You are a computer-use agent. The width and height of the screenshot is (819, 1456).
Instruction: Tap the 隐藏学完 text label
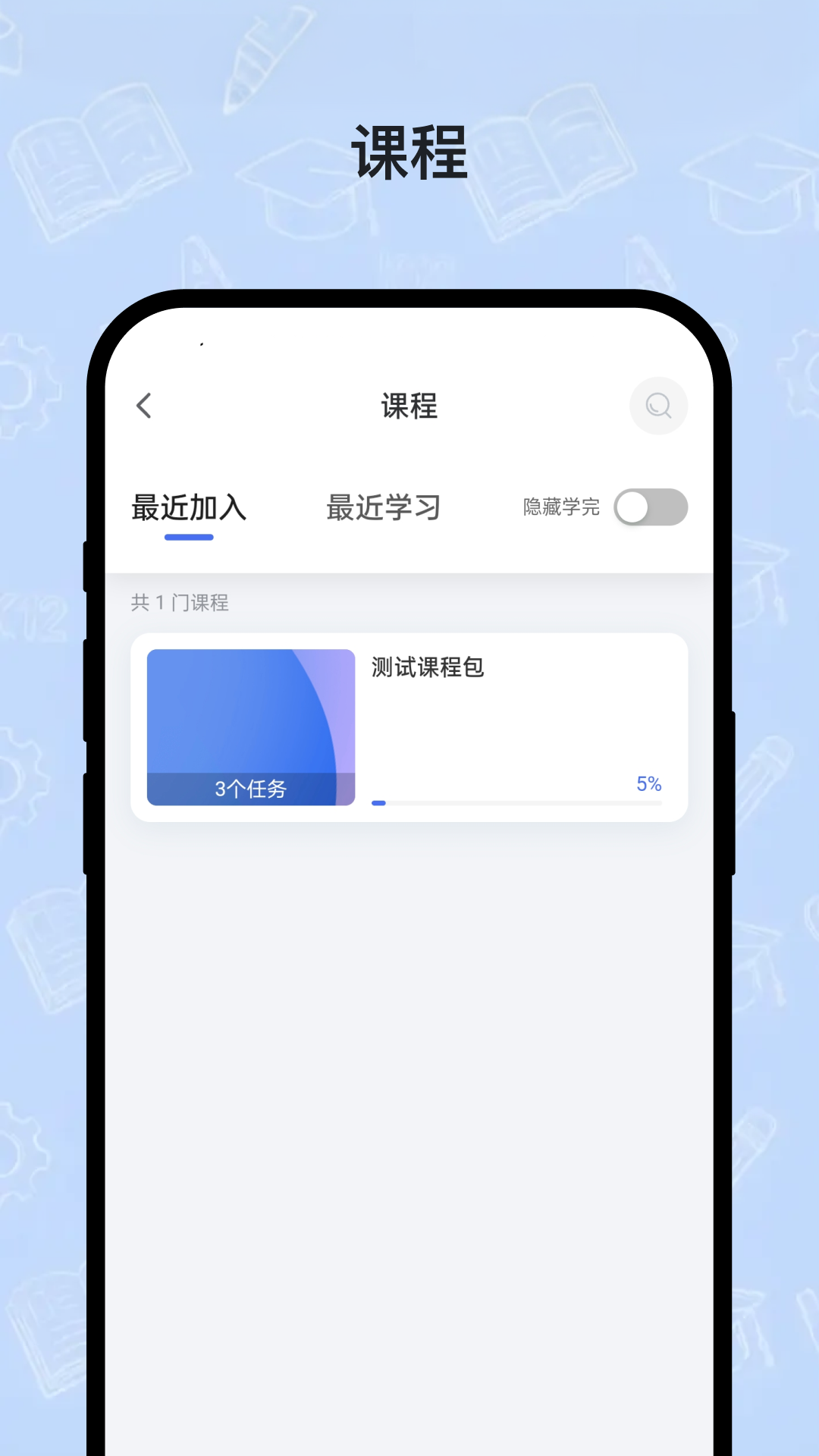coord(559,507)
